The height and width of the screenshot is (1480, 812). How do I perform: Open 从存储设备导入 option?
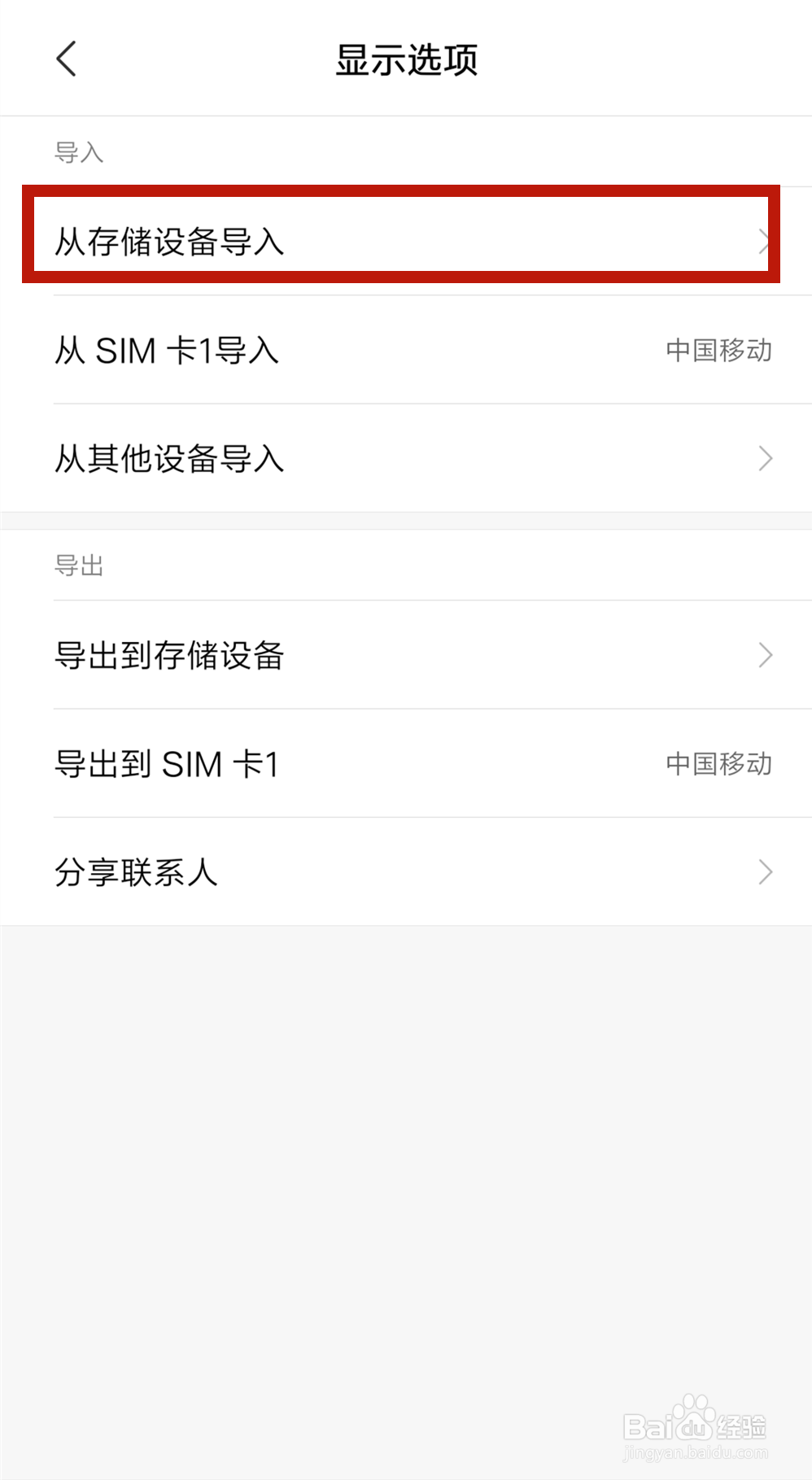coord(406,241)
